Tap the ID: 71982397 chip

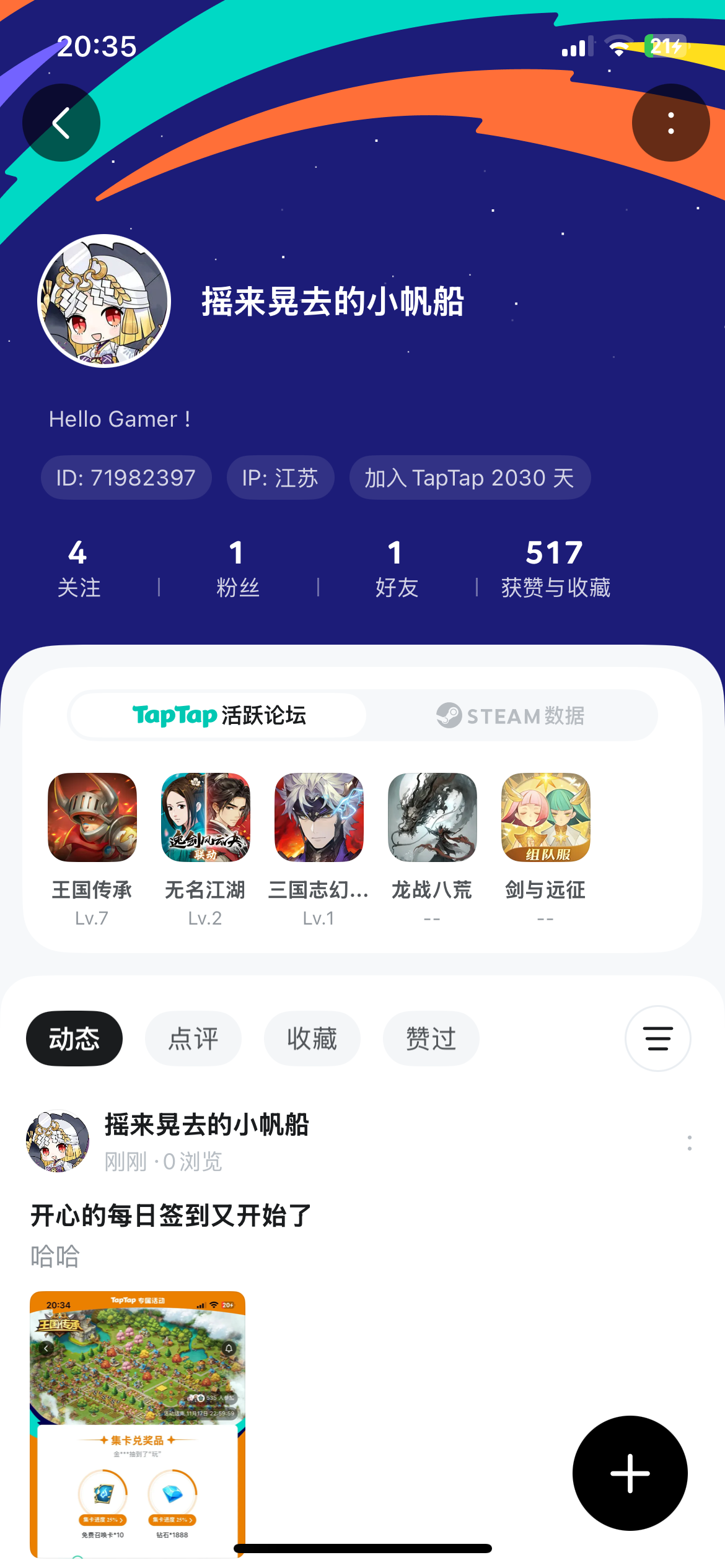click(125, 477)
